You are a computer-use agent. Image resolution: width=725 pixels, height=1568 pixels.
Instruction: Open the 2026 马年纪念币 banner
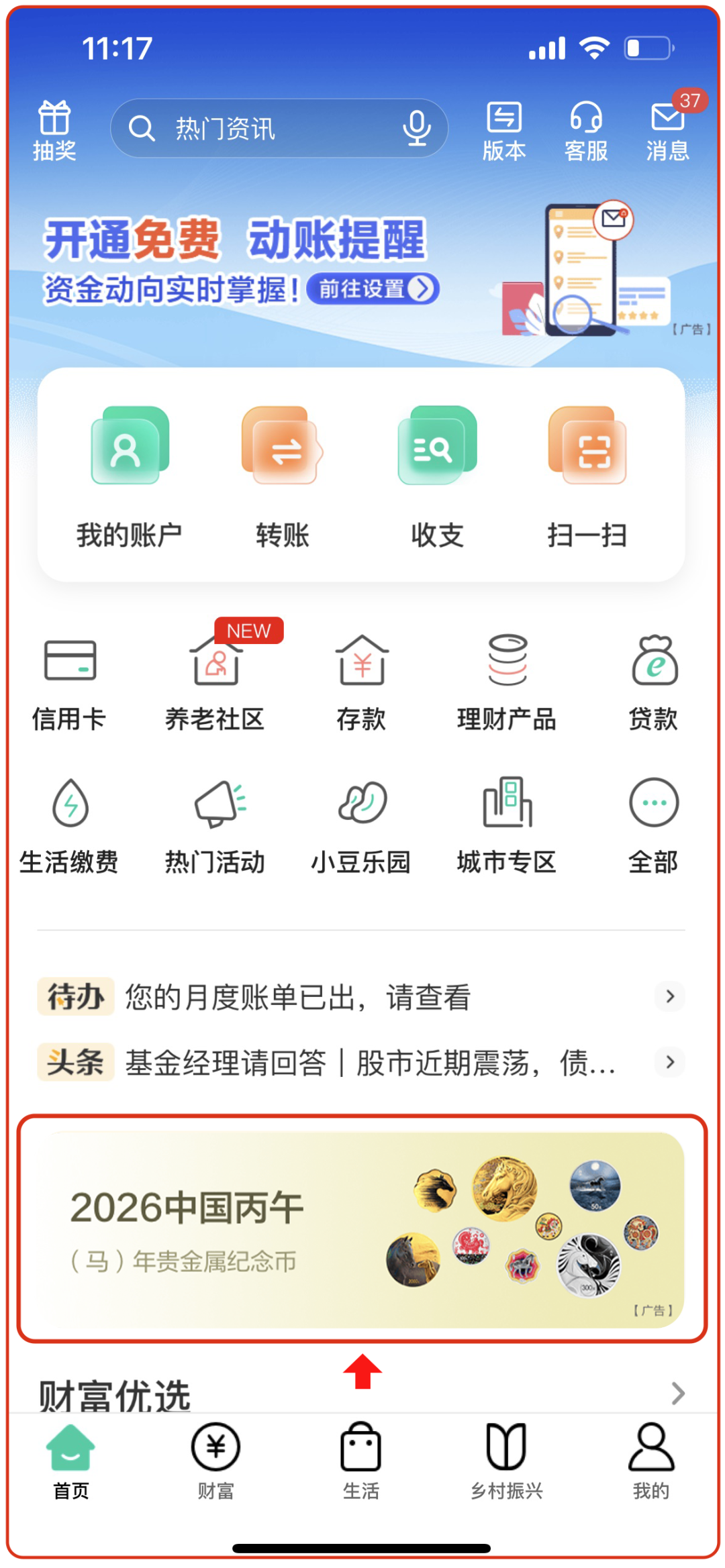[362, 1229]
